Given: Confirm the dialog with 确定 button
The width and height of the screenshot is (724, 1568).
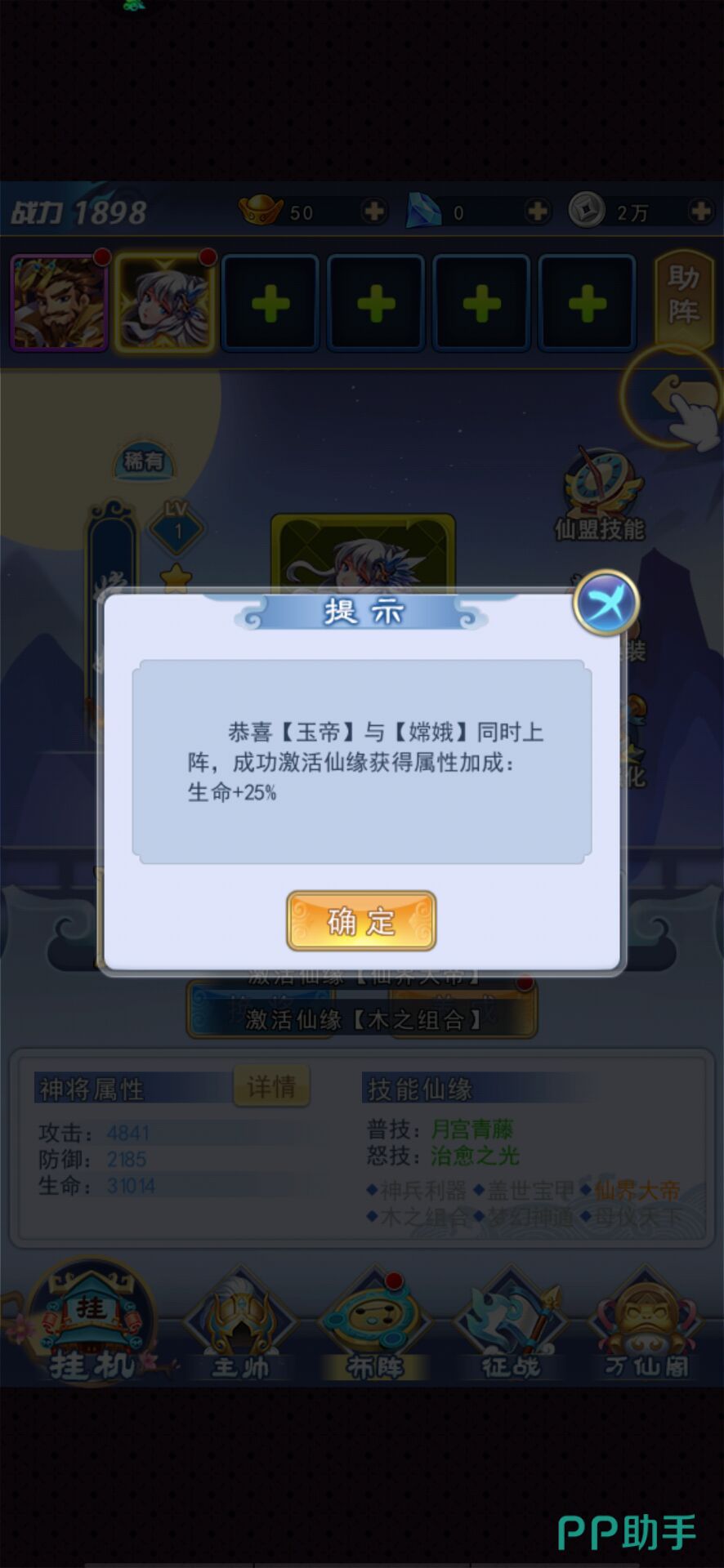Looking at the screenshot, I should pos(361,921).
